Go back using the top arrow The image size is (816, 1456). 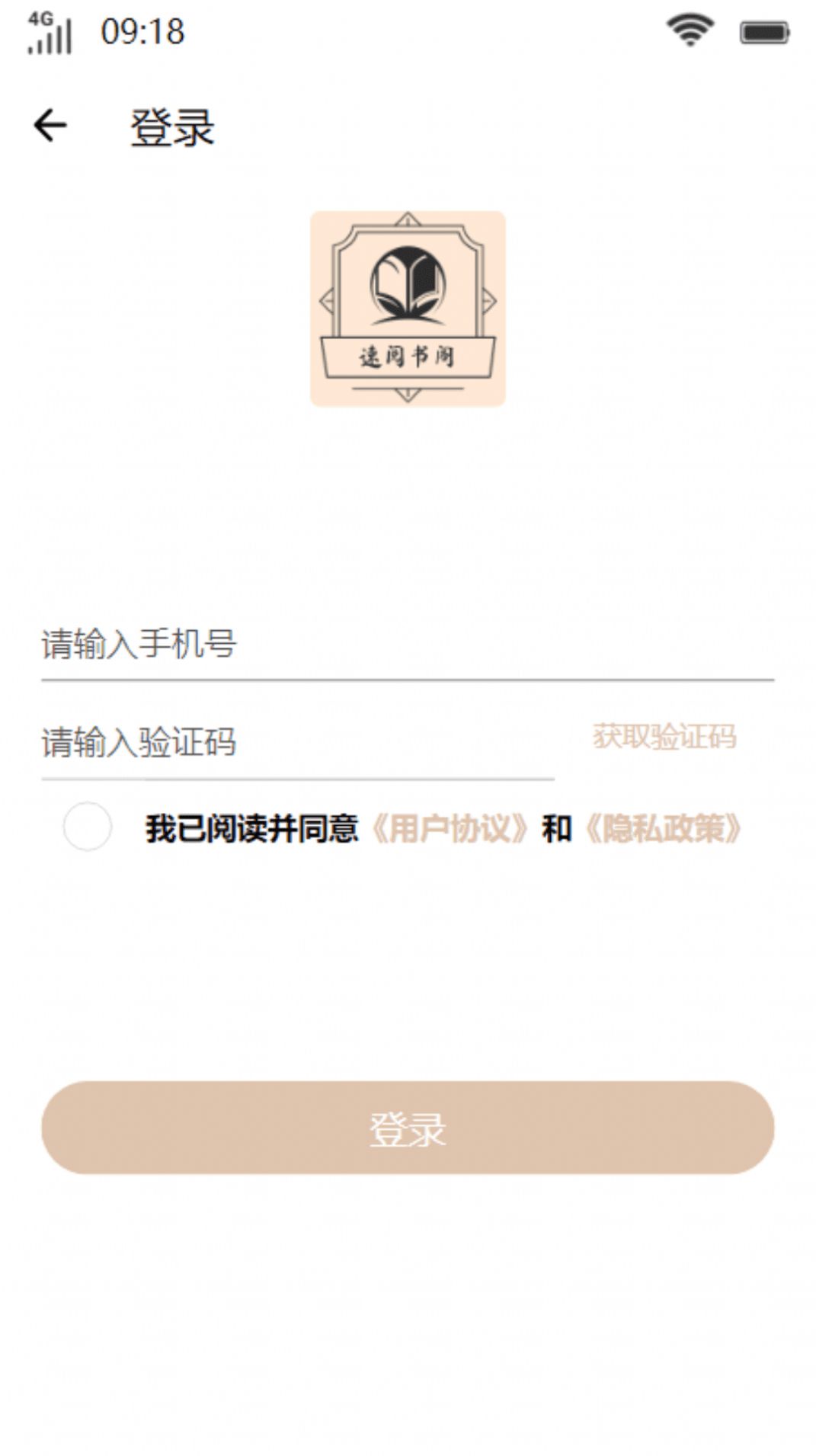(x=50, y=126)
